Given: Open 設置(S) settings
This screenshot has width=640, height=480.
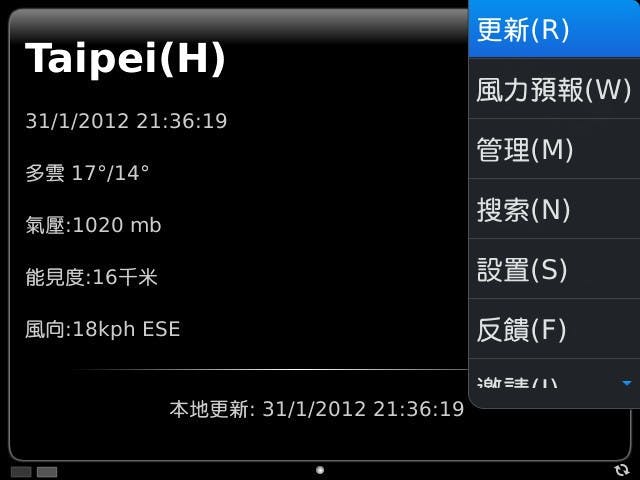Looking at the screenshot, I should click(x=553, y=270).
